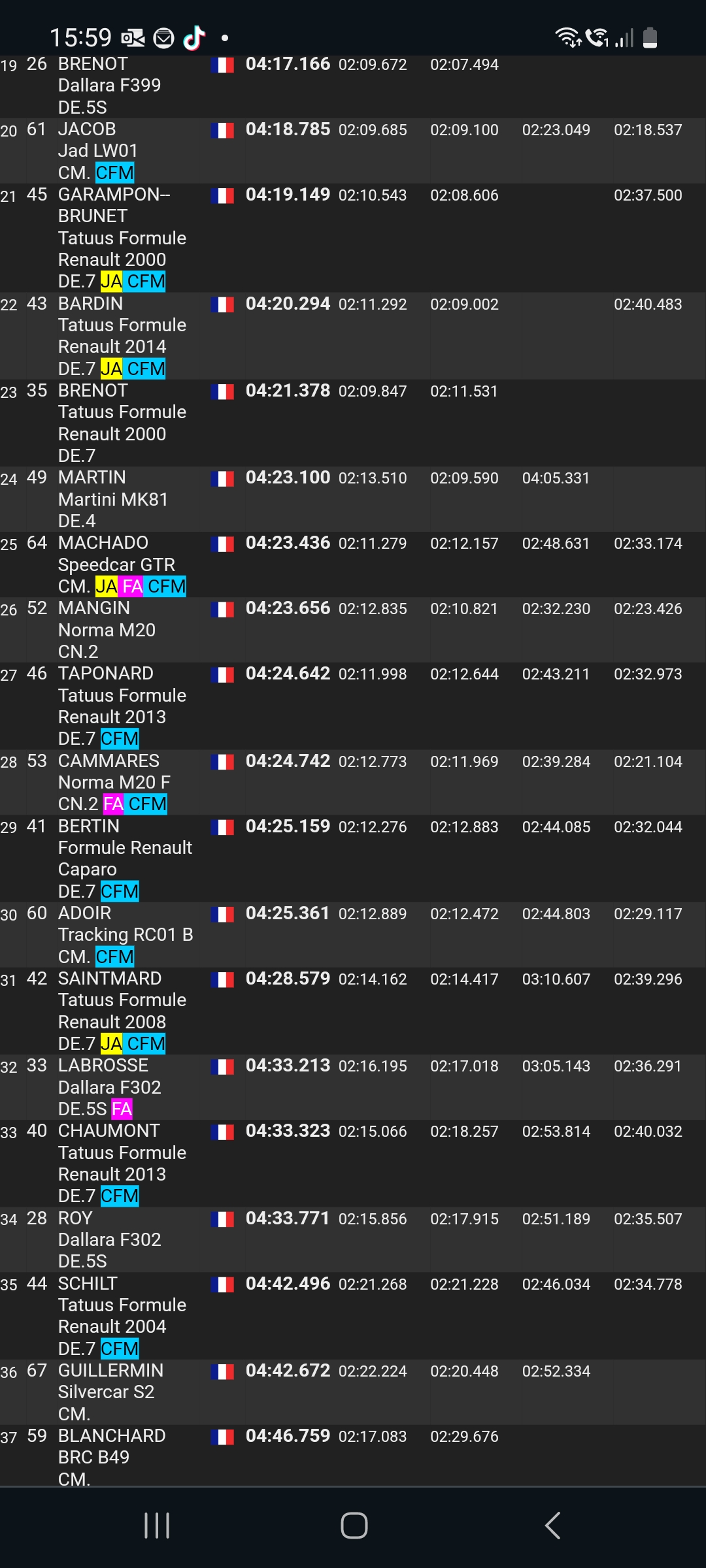The width and height of the screenshot is (706, 1568).
Task: Go back with the navigation bar arrow
Action: (x=552, y=1526)
